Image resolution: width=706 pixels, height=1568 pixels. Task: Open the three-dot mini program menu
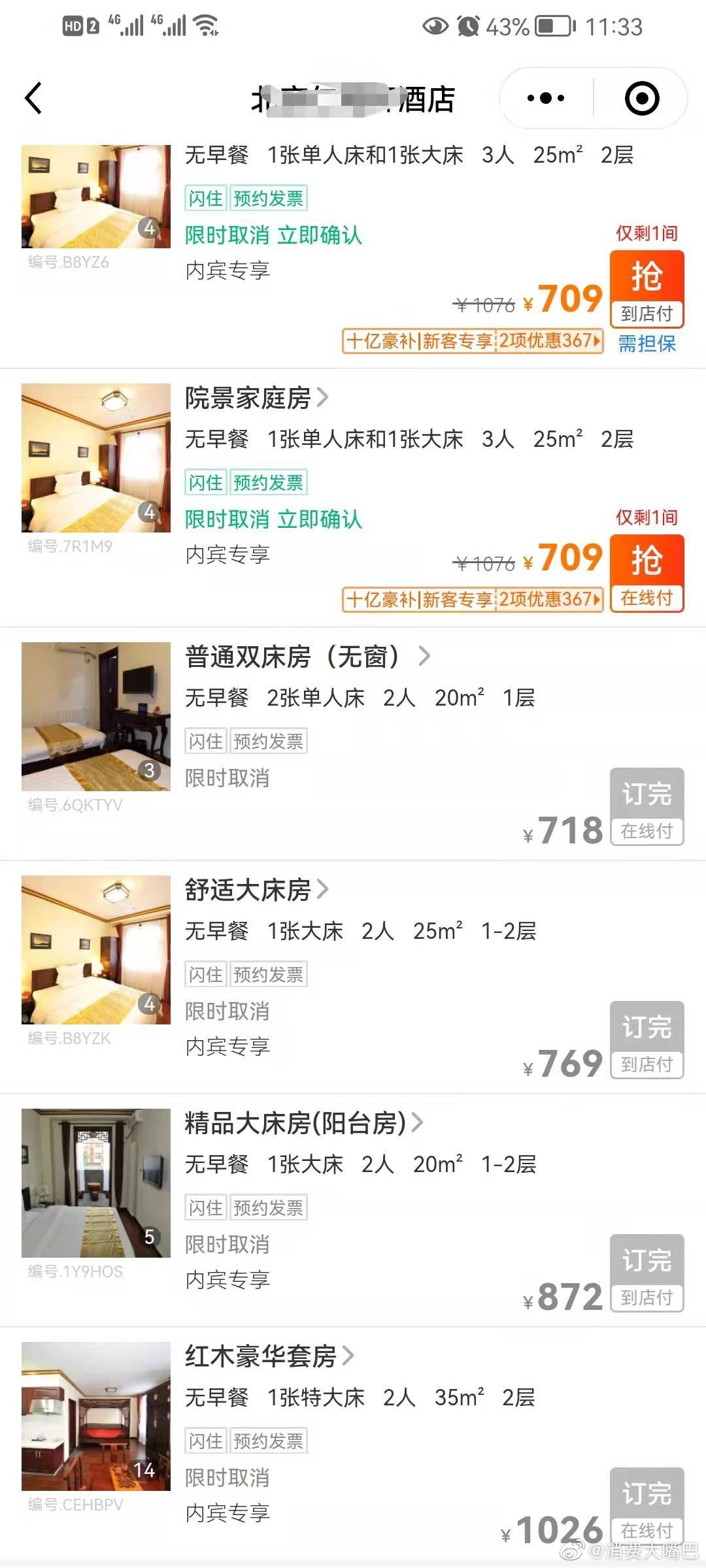point(545,97)
